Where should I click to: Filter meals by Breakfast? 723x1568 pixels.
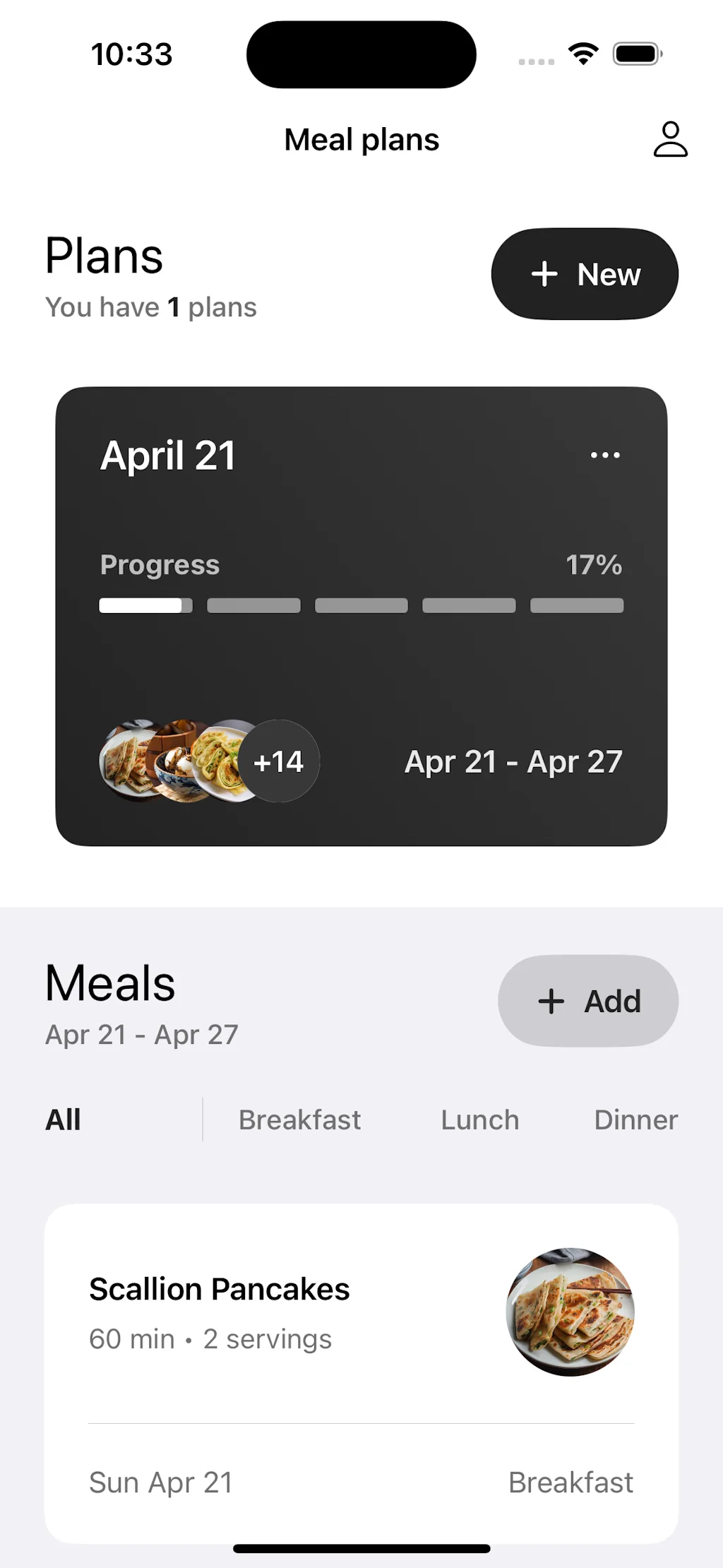click(299, 1119)
